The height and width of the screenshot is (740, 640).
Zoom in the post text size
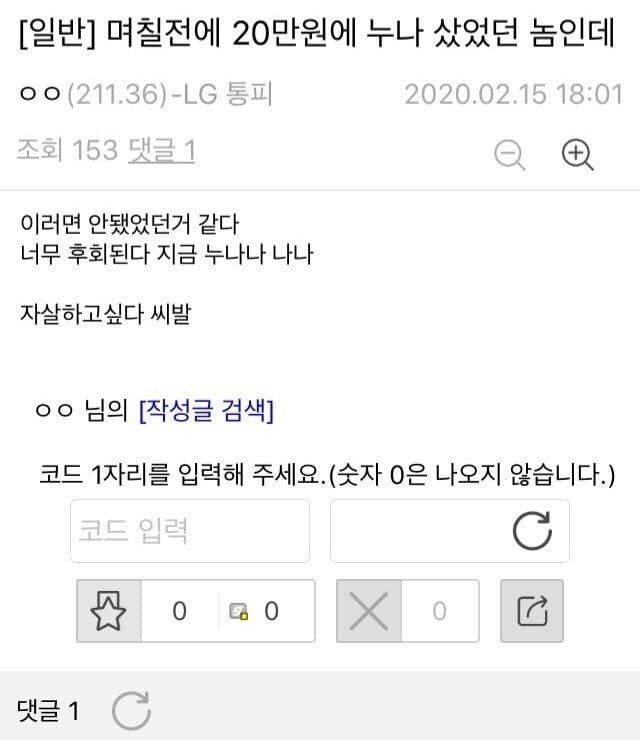point(578,154)
